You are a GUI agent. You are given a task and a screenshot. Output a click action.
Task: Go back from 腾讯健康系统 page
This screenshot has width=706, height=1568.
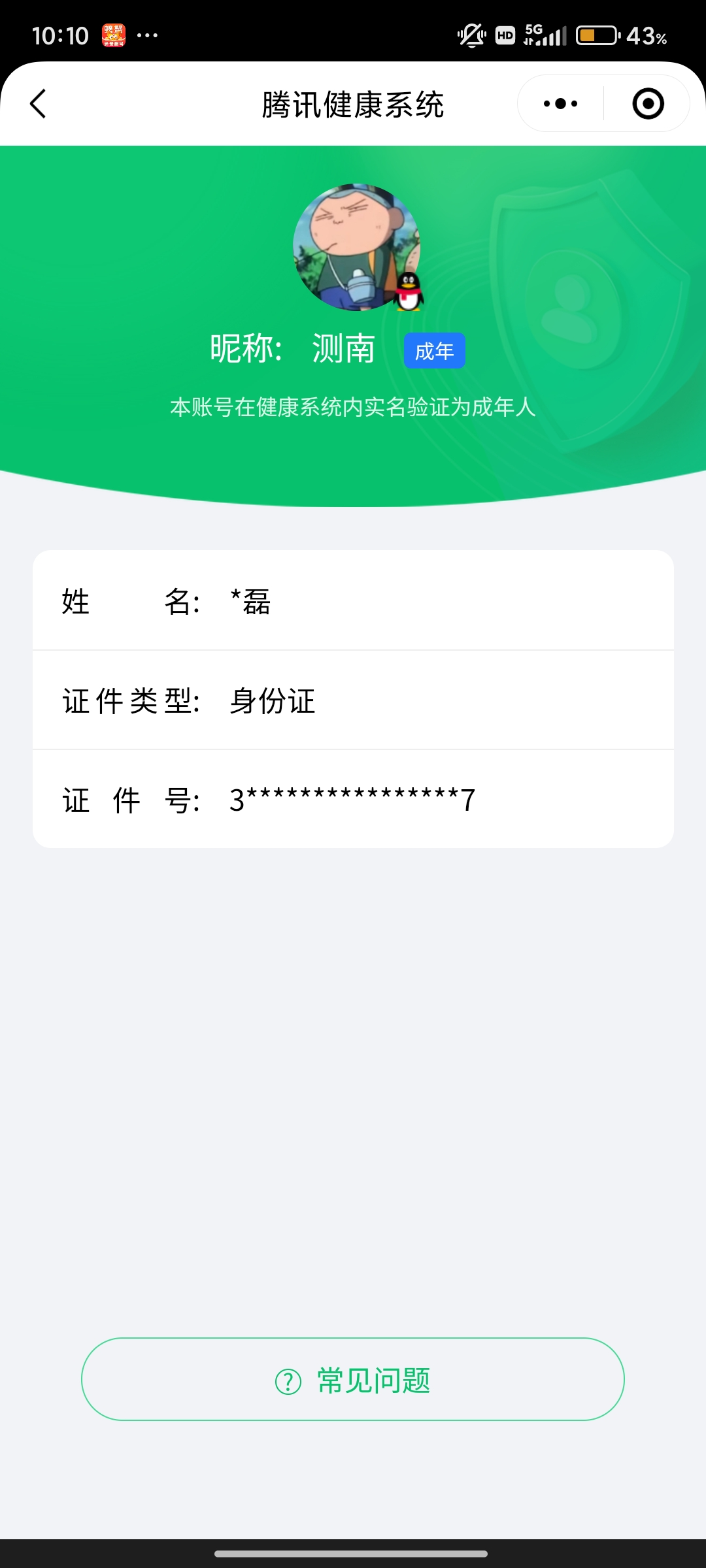click(39, 104)
